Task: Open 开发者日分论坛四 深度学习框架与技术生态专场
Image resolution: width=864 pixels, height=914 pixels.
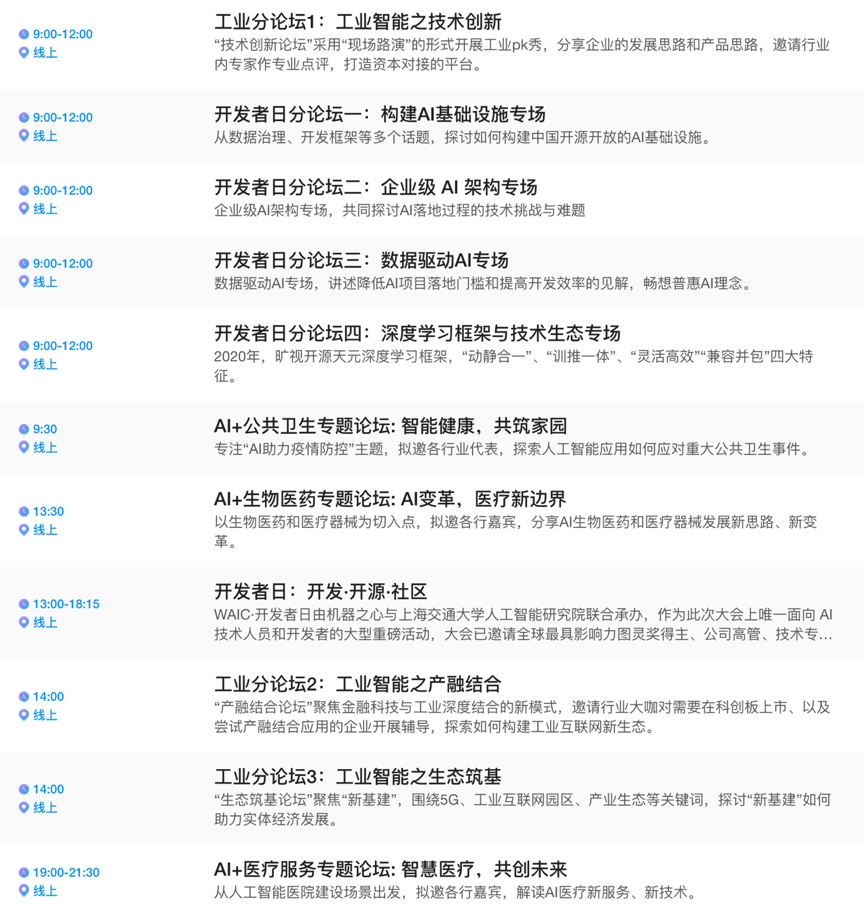Action: click(x=417, y=333)
